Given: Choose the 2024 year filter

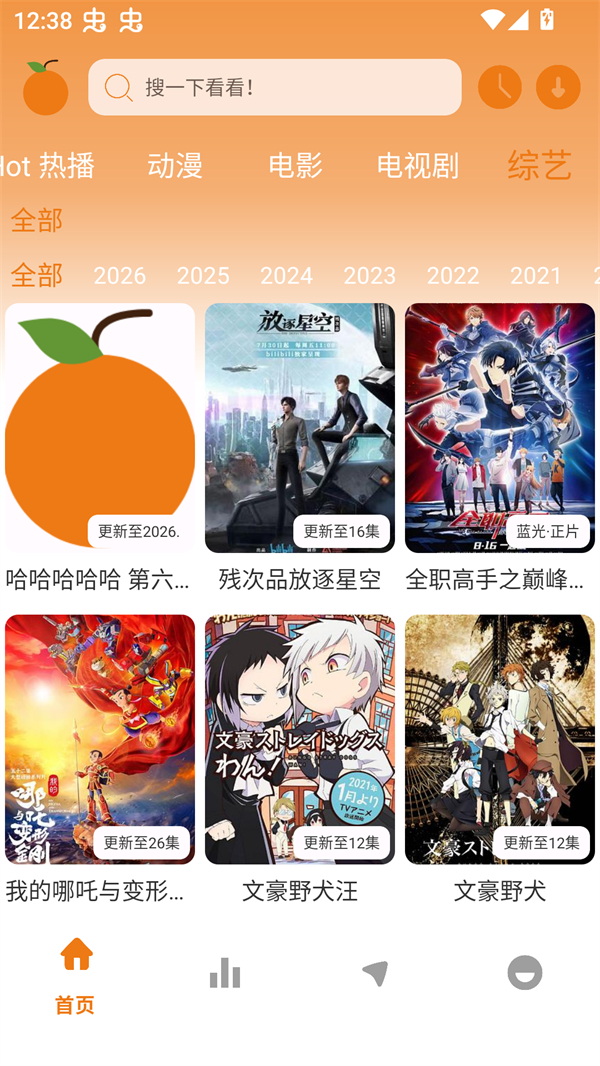Looking at the screenshot, I should (286, 275).
